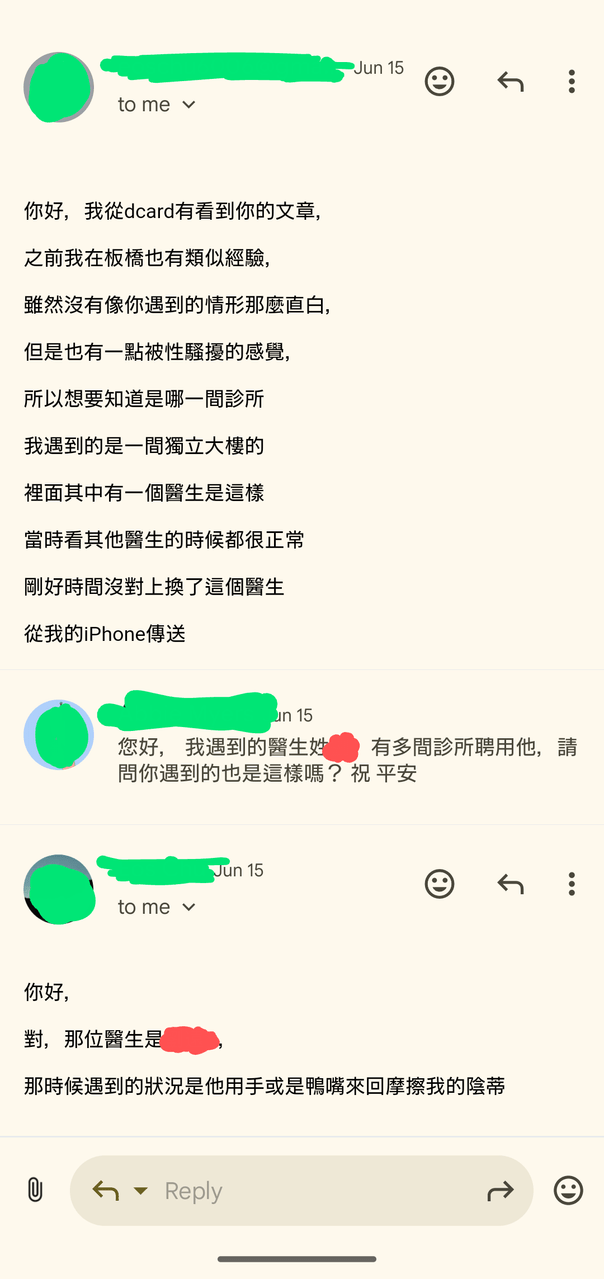Open emoji picker beside the reply box

pos(569,1190)
